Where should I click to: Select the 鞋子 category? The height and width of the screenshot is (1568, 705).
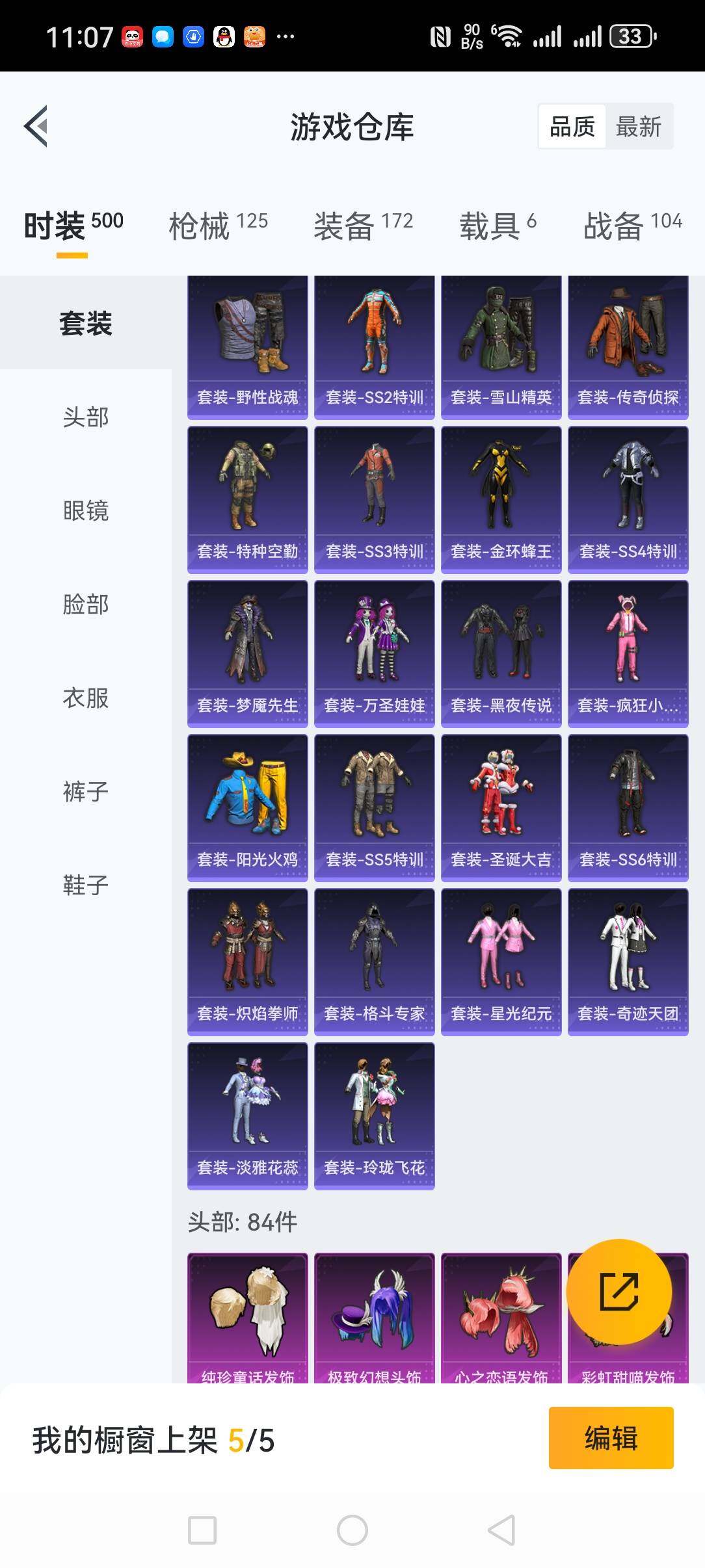(x=85, y=885)
